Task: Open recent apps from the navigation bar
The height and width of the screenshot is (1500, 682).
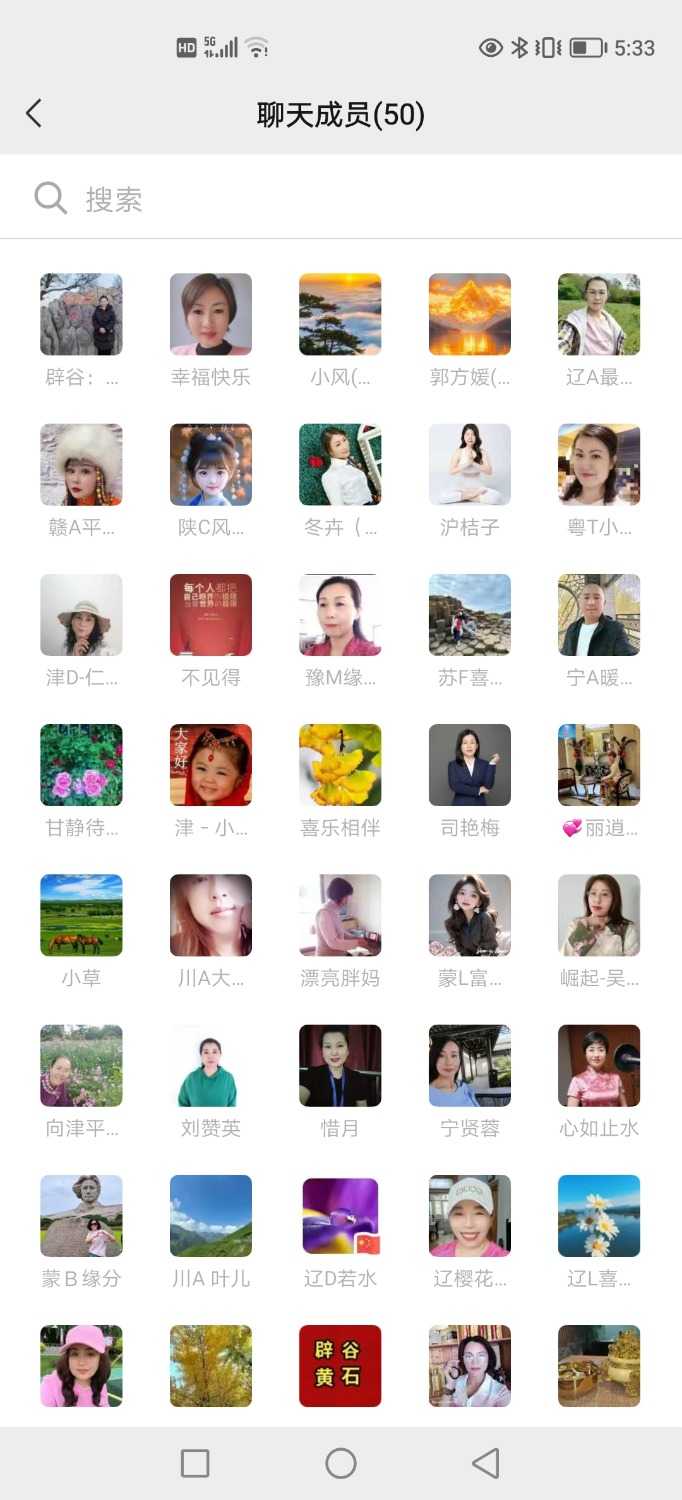Action: (195, 1463)
